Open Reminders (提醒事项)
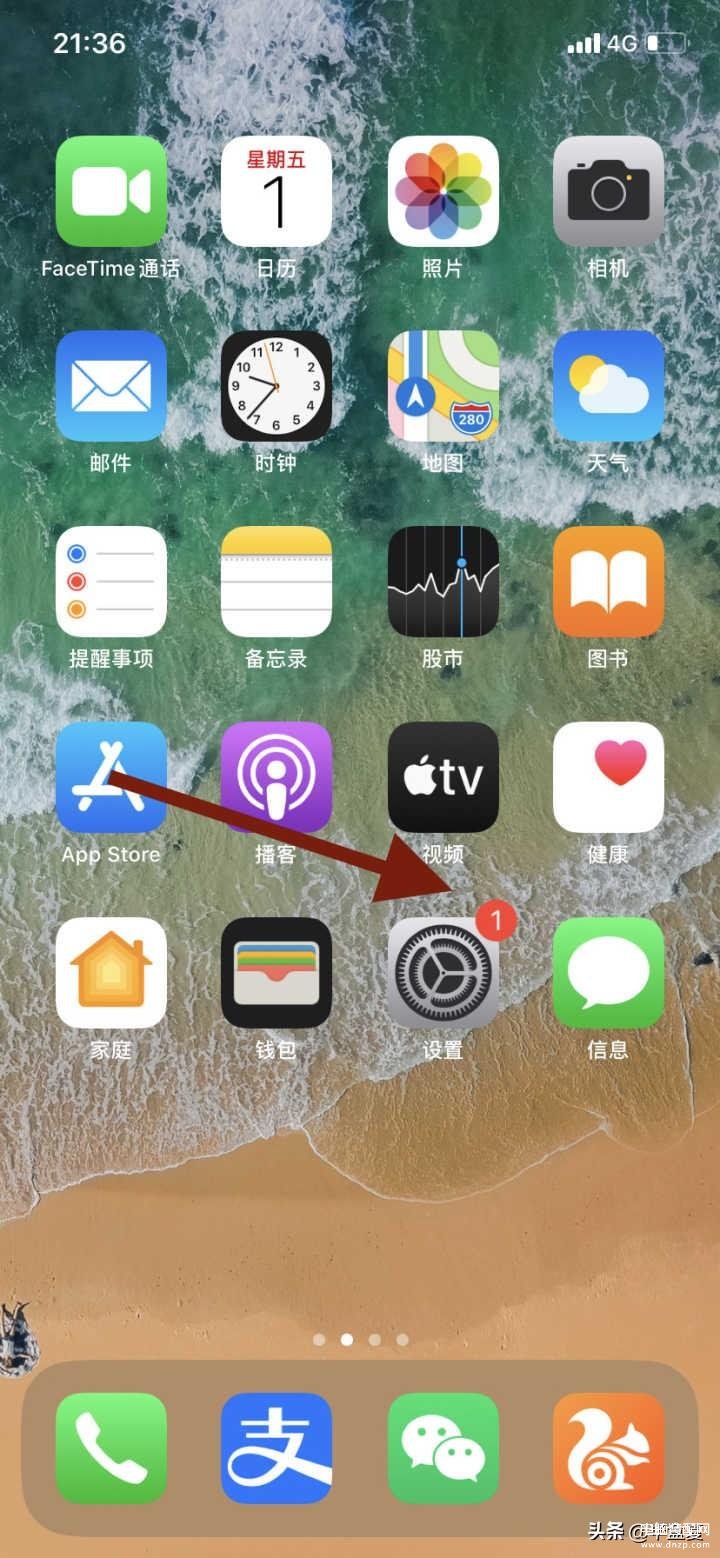The width and height of the screenshot is (720, 1558). pyautogui.click(x=111, y=582)
